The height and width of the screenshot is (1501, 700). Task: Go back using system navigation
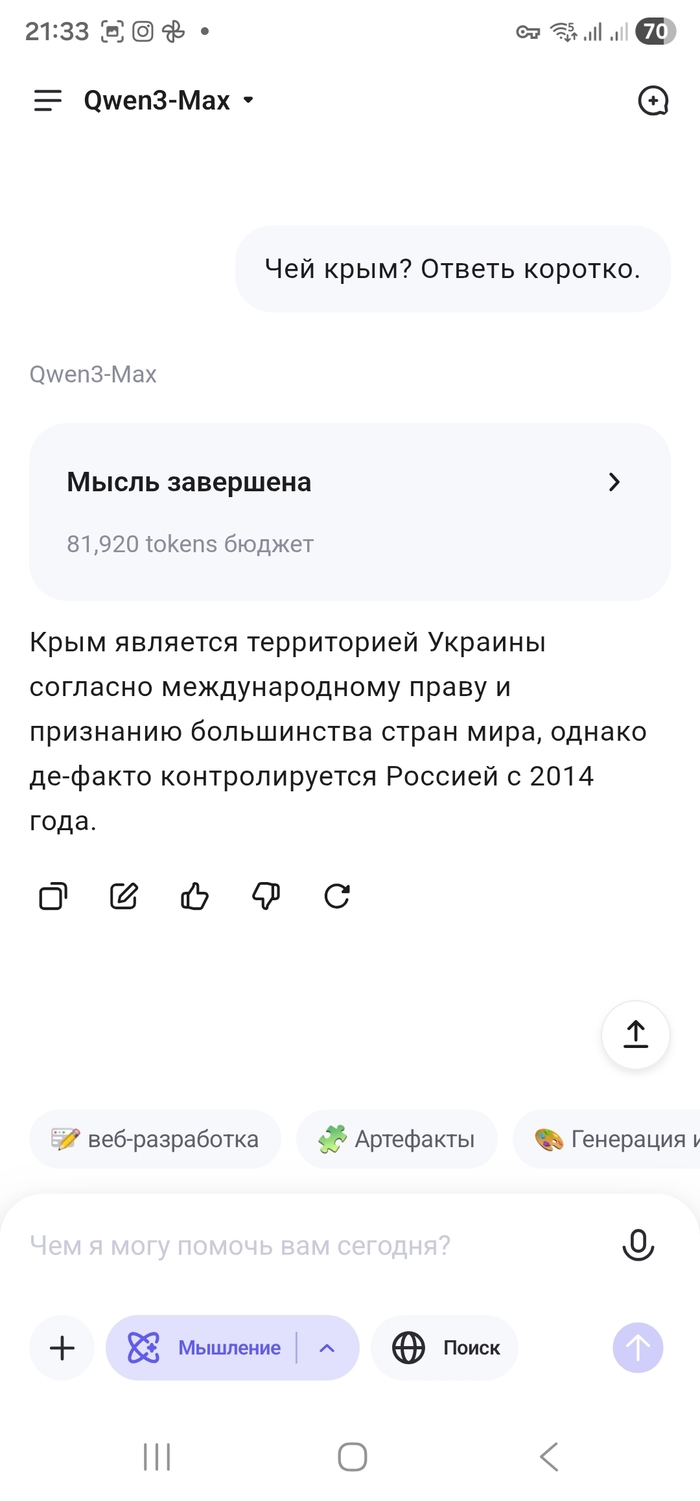pyautogui.click(x=548, y=1456)
